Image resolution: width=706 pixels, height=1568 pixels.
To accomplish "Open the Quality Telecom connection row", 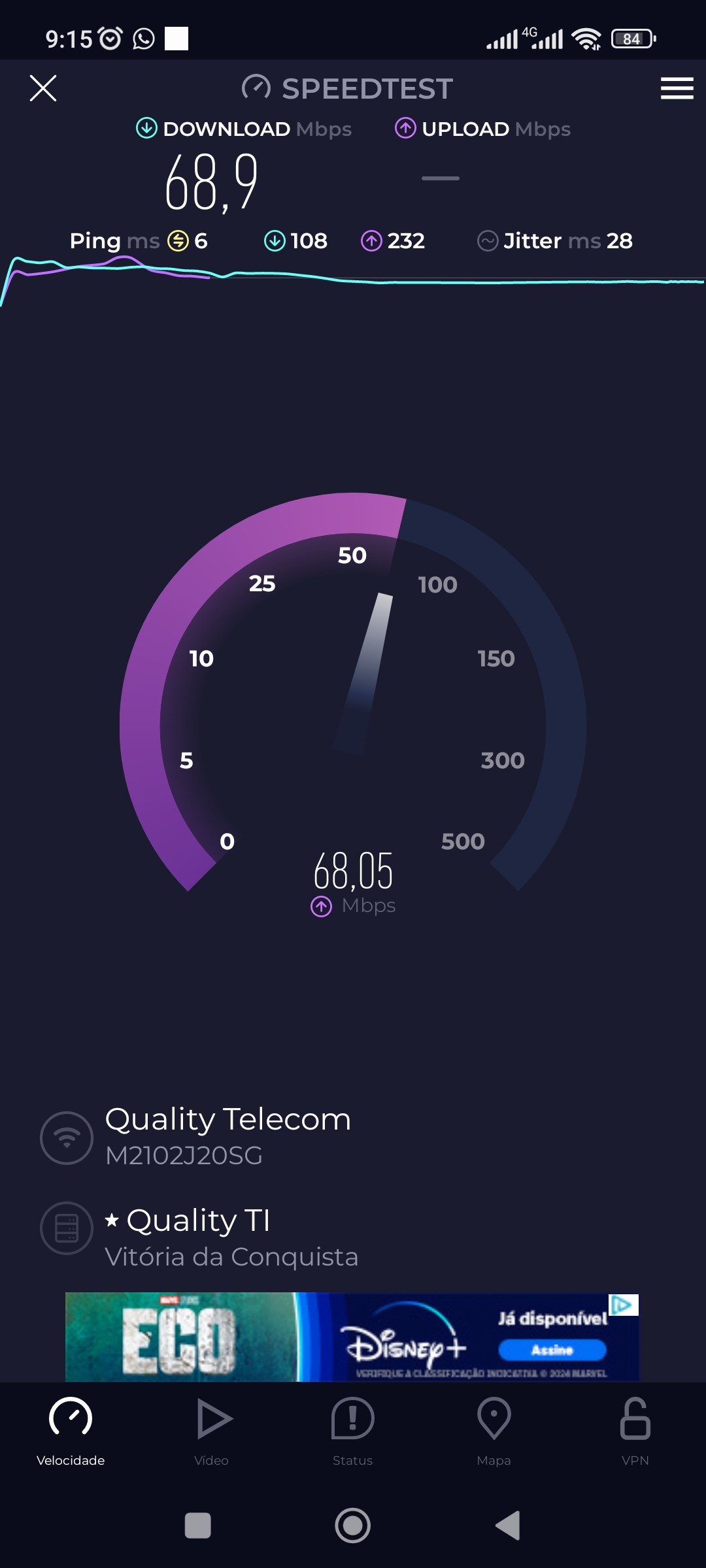I will 227,1135.
